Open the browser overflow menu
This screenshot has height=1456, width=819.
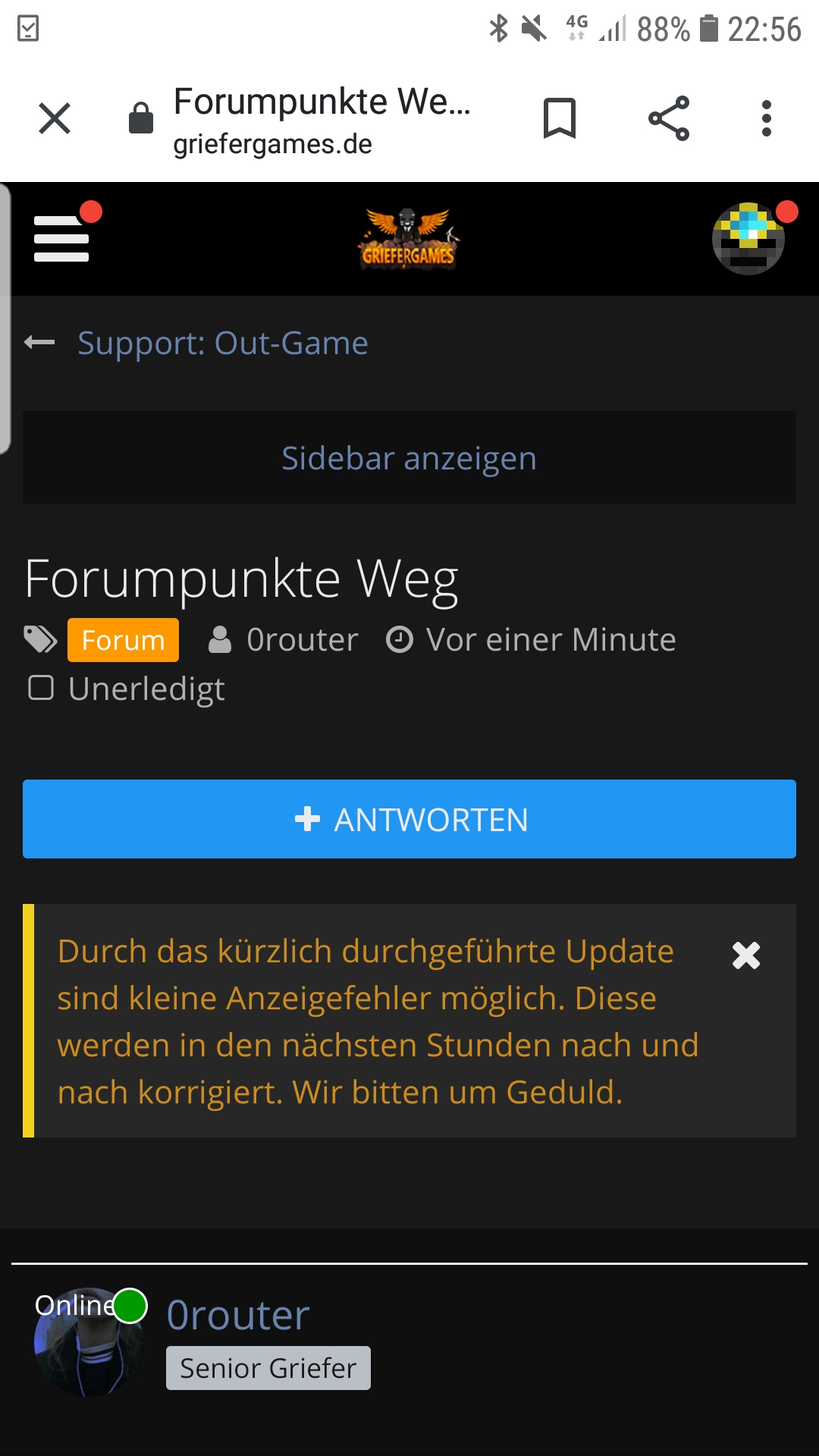(767, 118)
